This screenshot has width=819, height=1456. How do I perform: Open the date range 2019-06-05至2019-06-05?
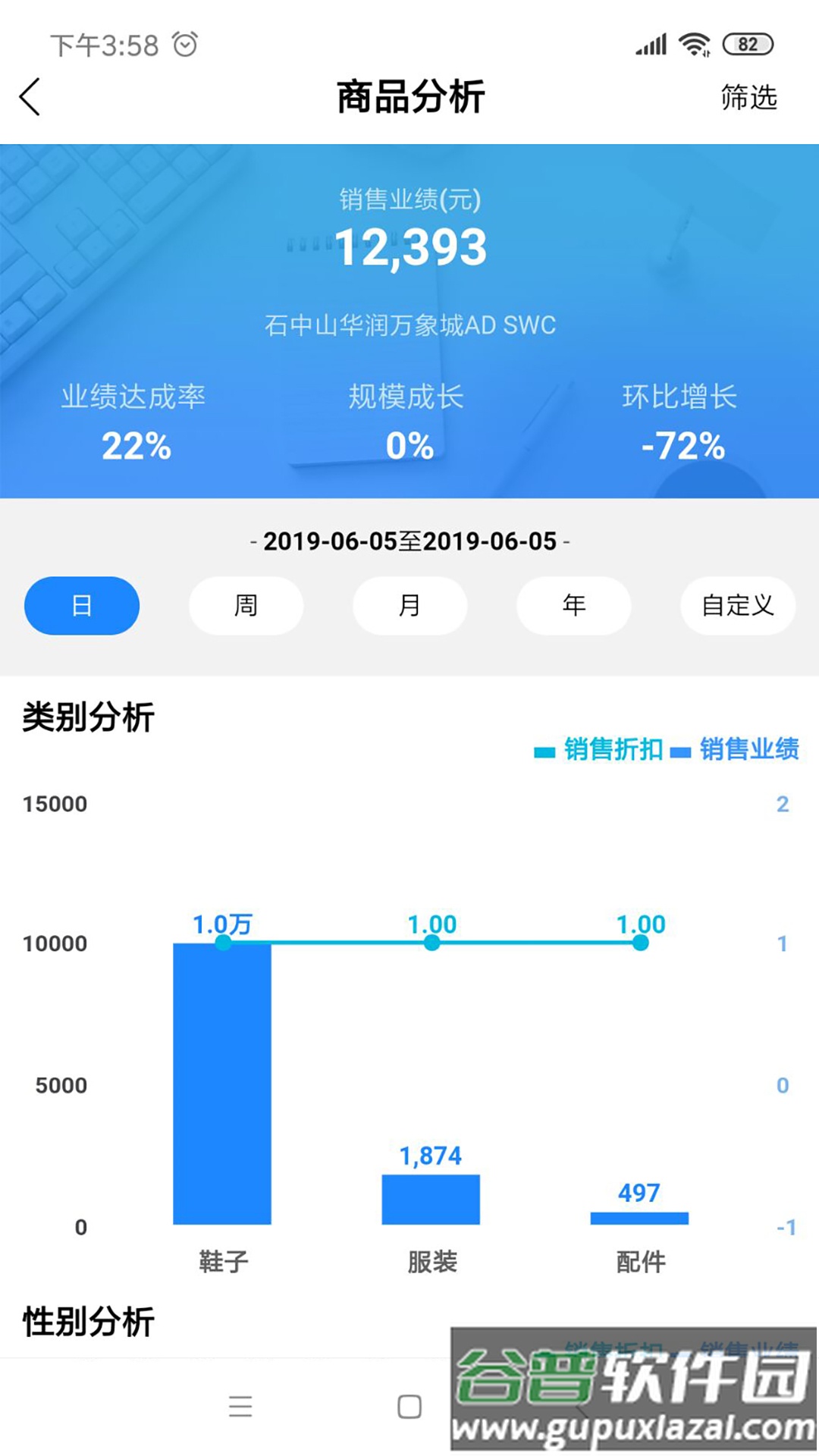click(409, 542)
